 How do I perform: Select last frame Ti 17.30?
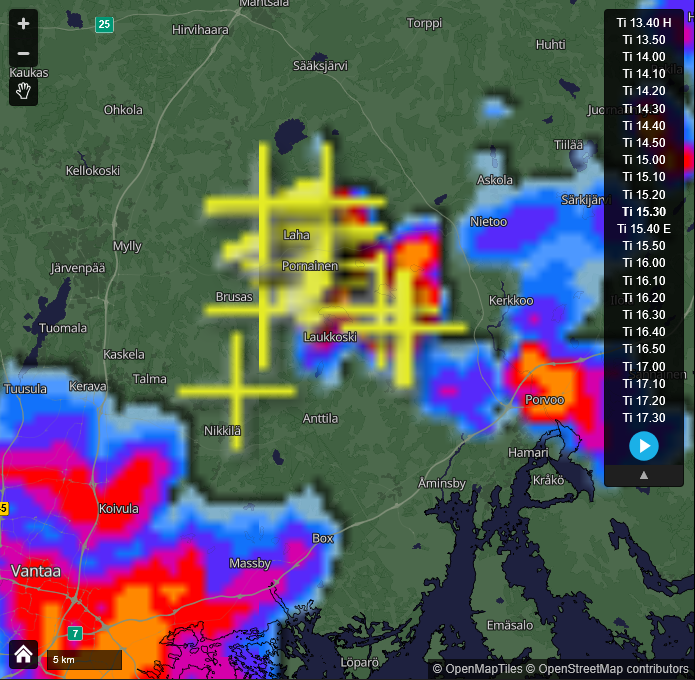(643, 417)
